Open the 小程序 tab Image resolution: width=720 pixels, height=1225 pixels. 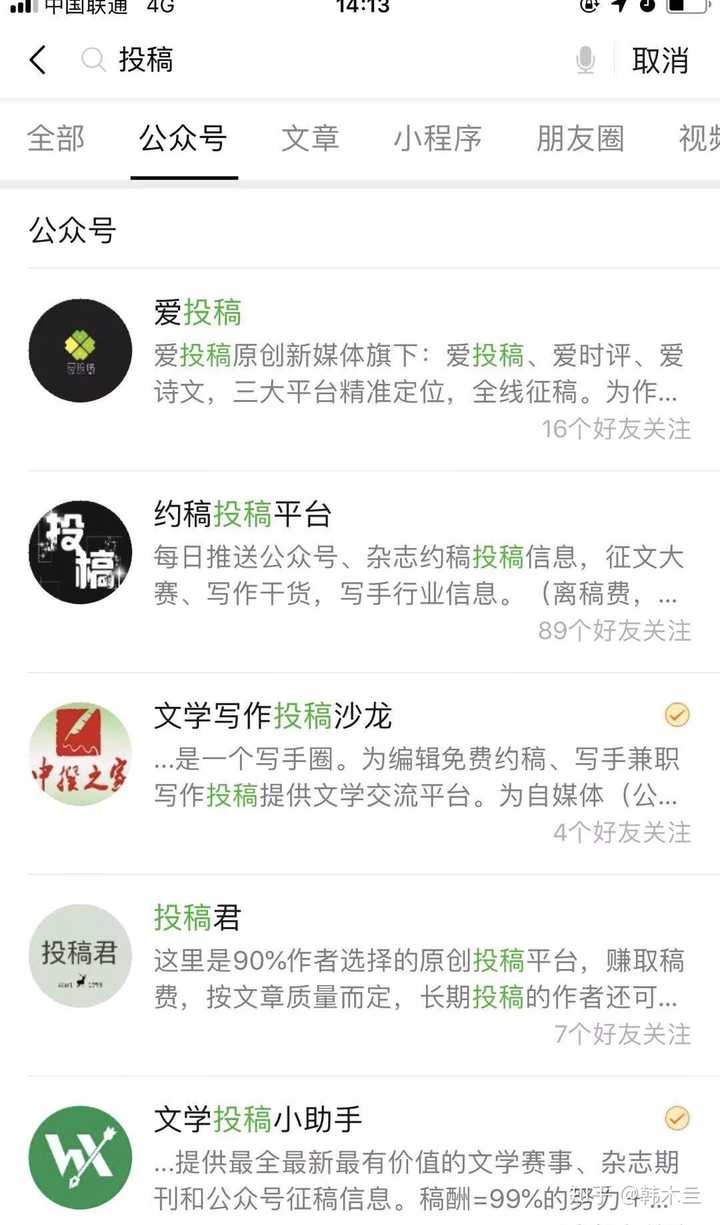tap(437, 138)
